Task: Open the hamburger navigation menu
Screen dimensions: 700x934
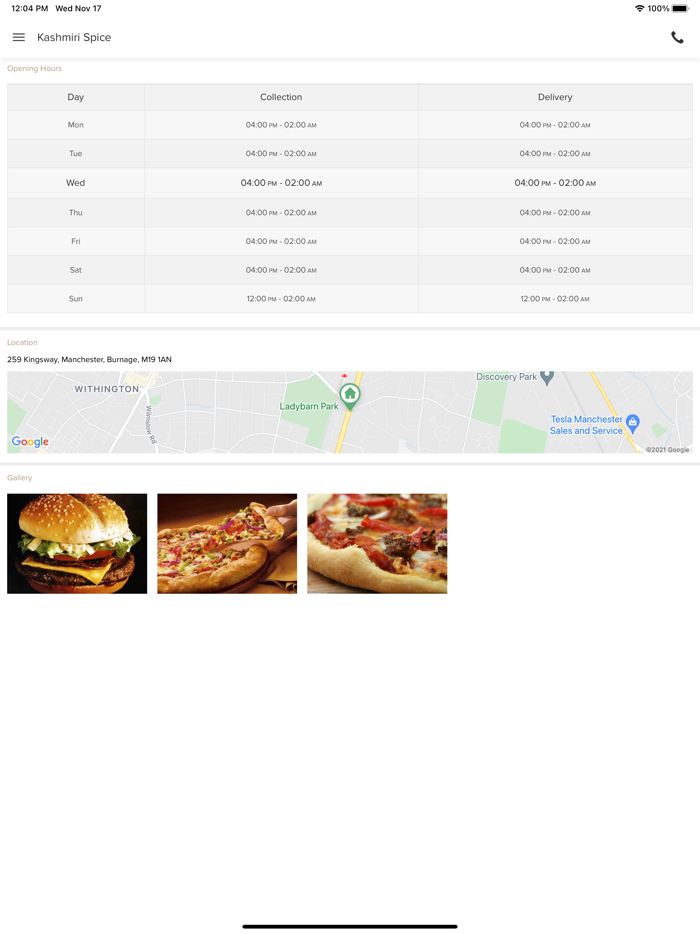Action: (19, 38)
